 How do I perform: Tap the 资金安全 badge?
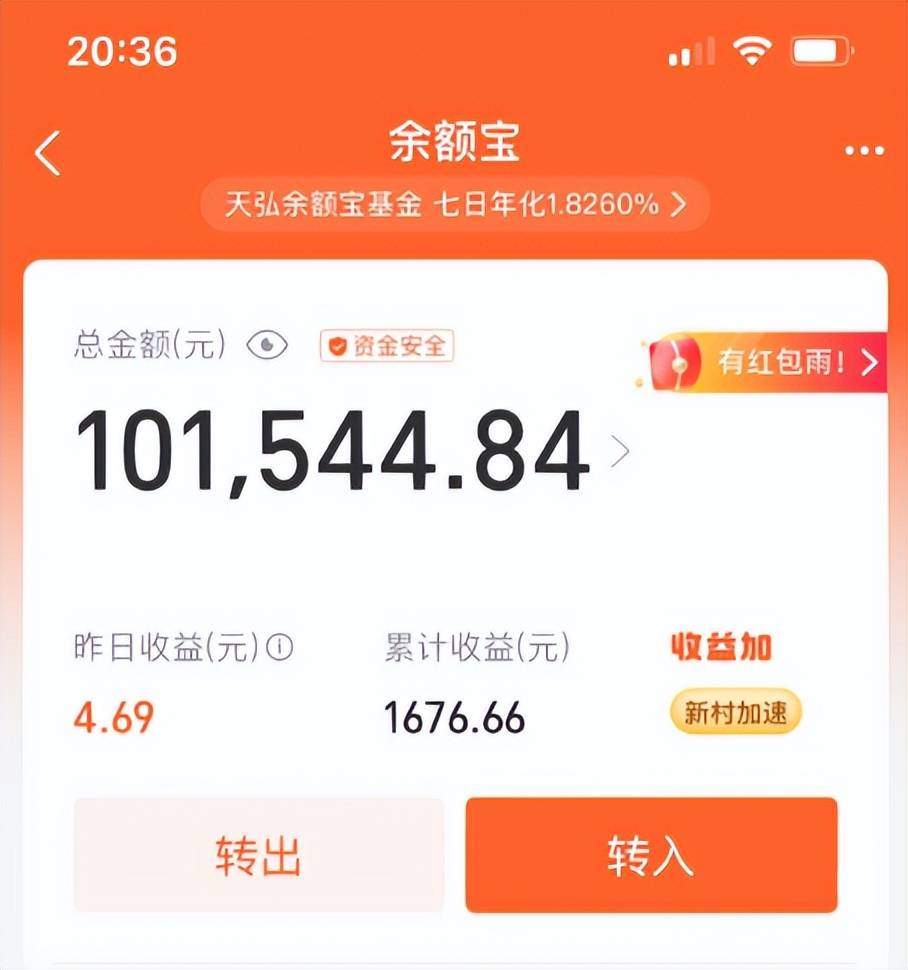[387, 346]
